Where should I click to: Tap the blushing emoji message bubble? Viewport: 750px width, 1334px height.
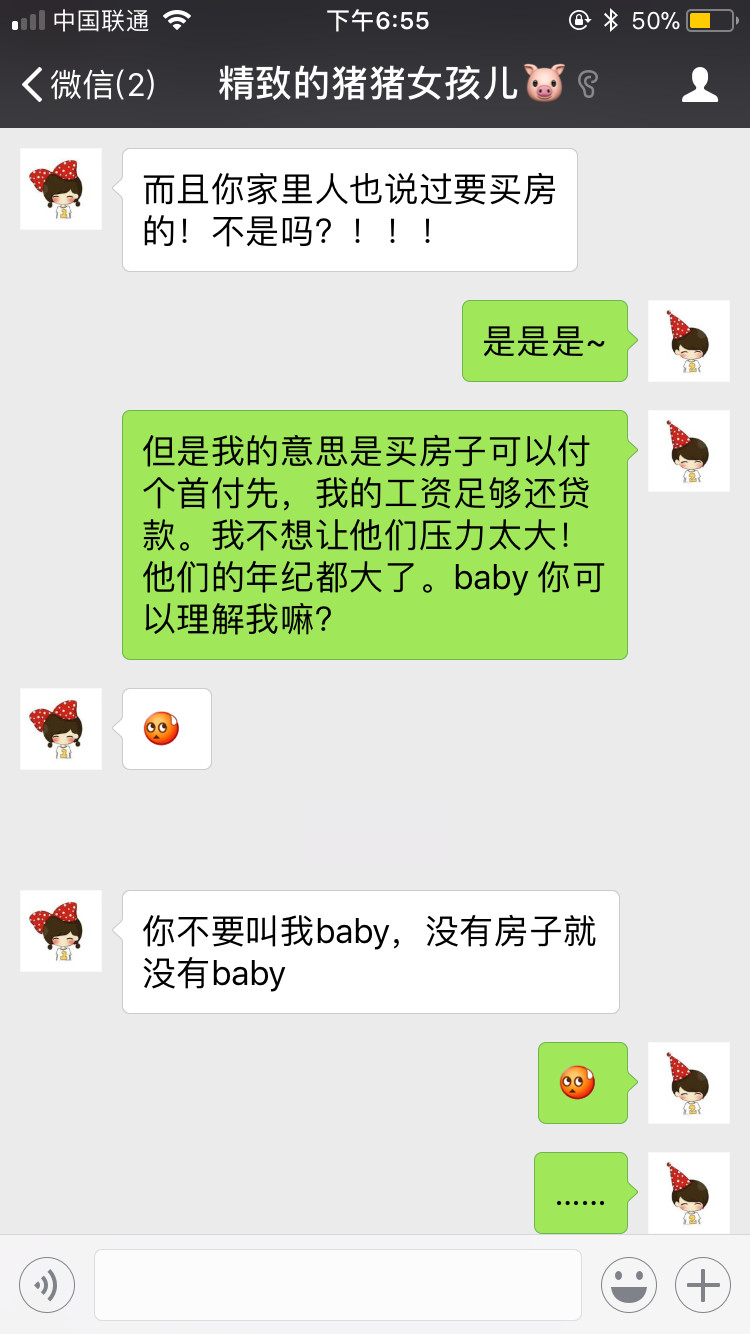coord(166,728)
